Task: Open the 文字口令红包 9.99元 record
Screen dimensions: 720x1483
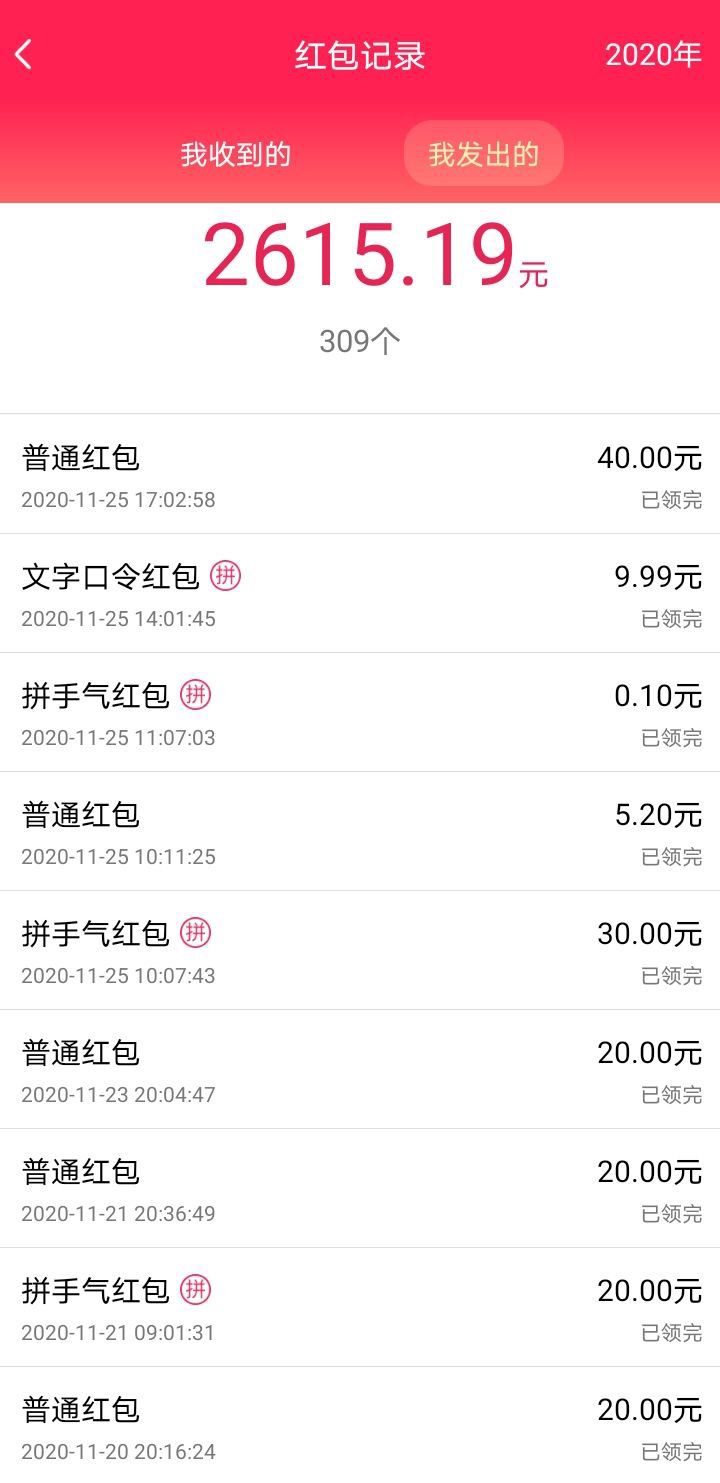Action: tap(360, 593)
